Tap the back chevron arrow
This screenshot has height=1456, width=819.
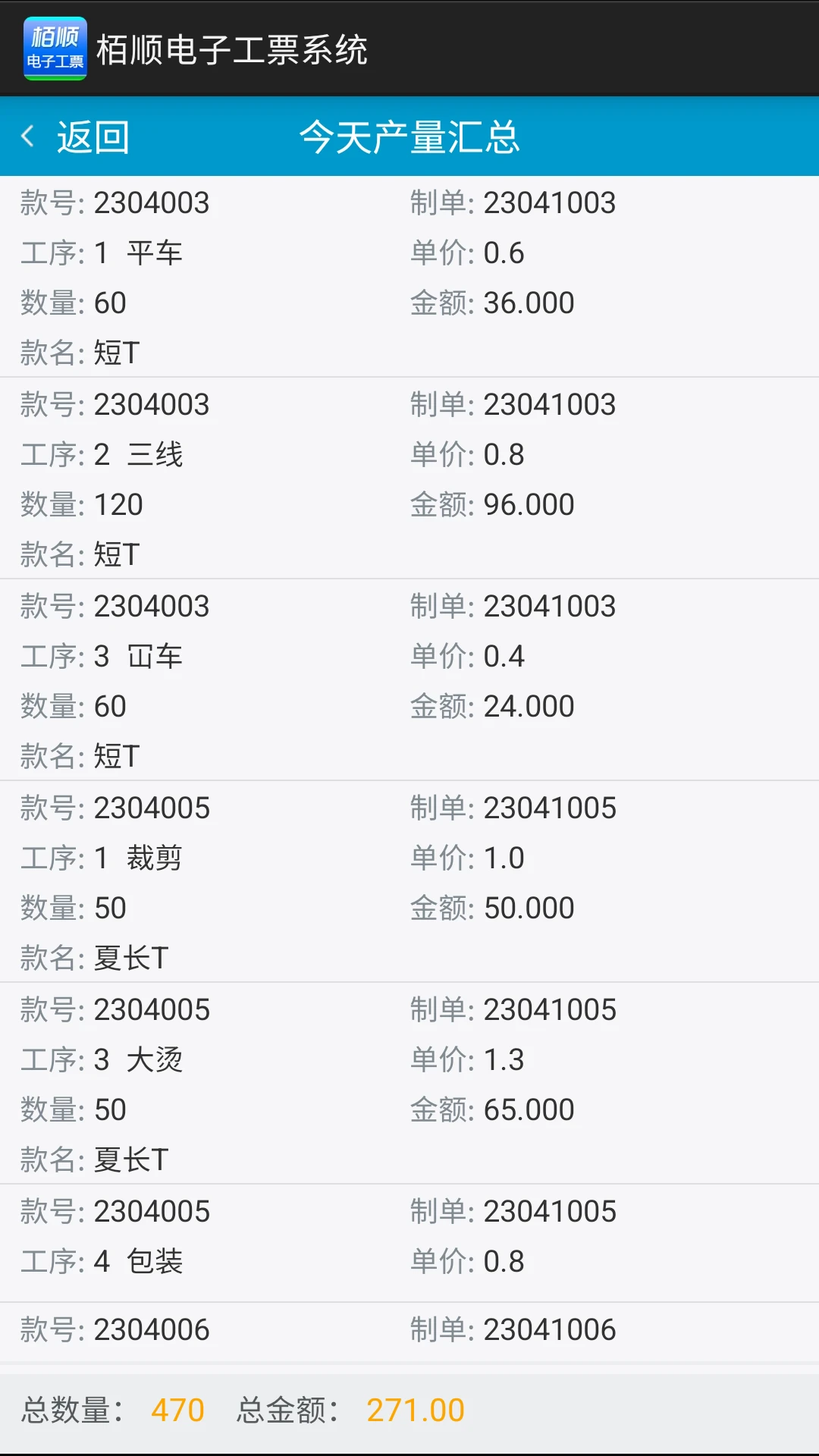click(x=27, y=136)
